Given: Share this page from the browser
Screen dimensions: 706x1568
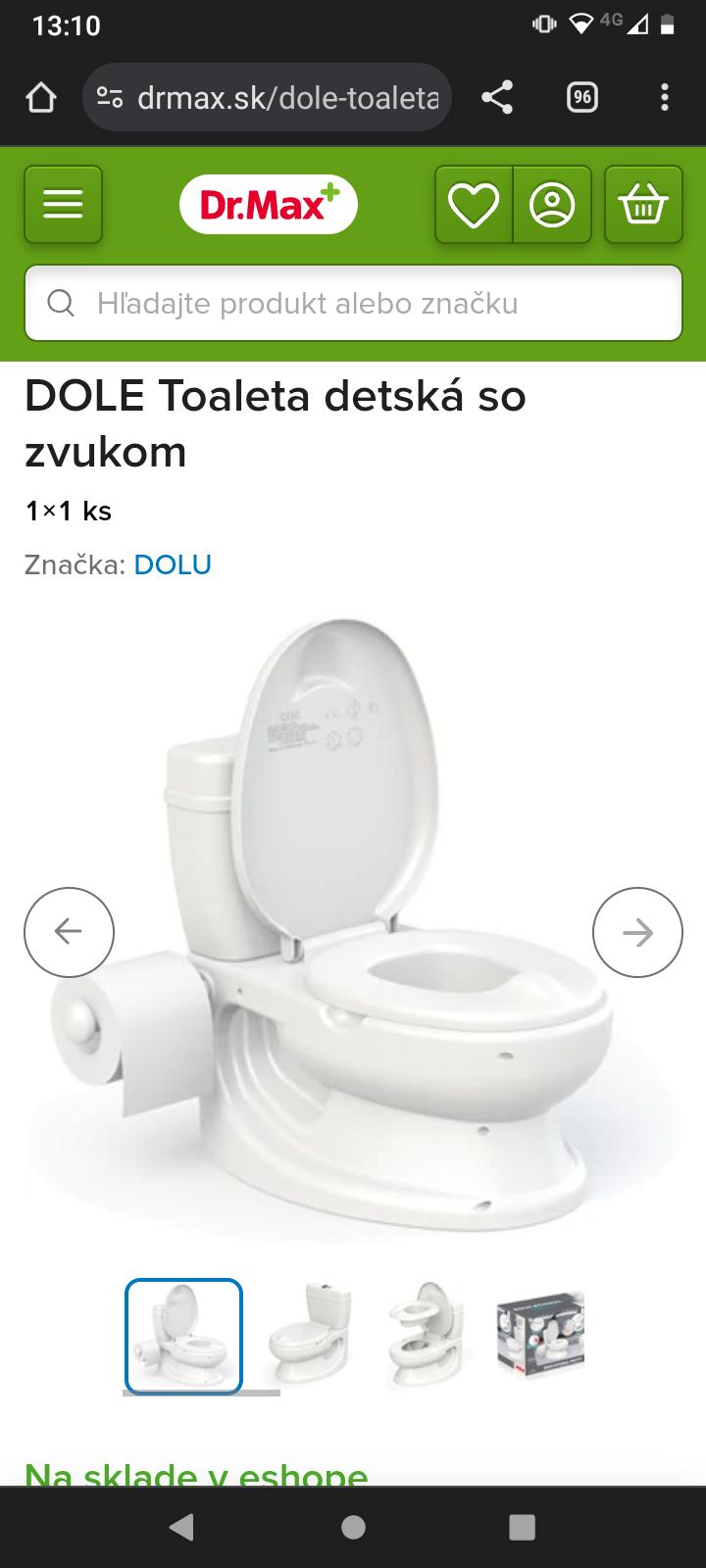Looking at the screenshot, I should pos(497,97).
